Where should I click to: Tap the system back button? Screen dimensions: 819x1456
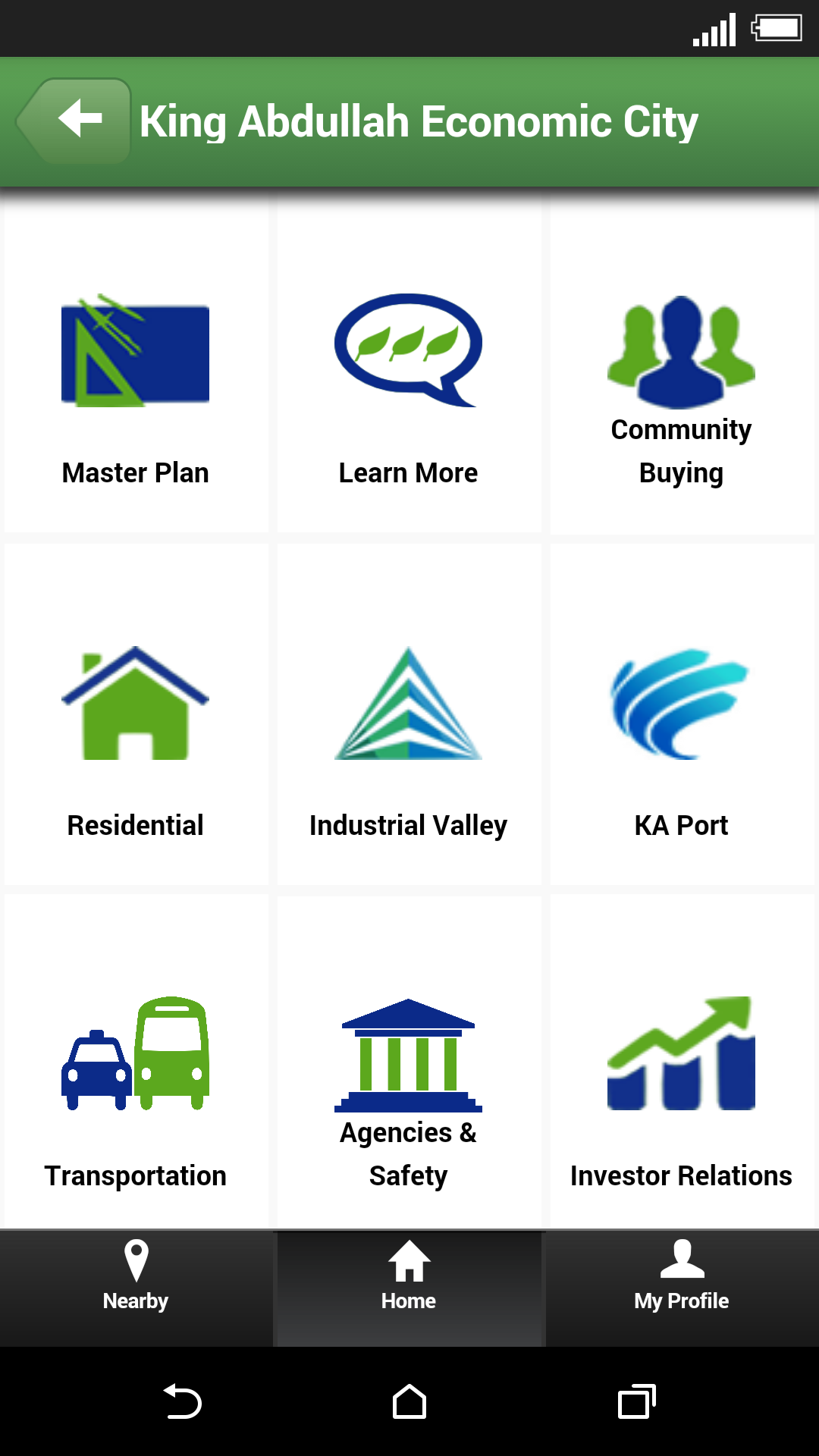coord(182,1401)
